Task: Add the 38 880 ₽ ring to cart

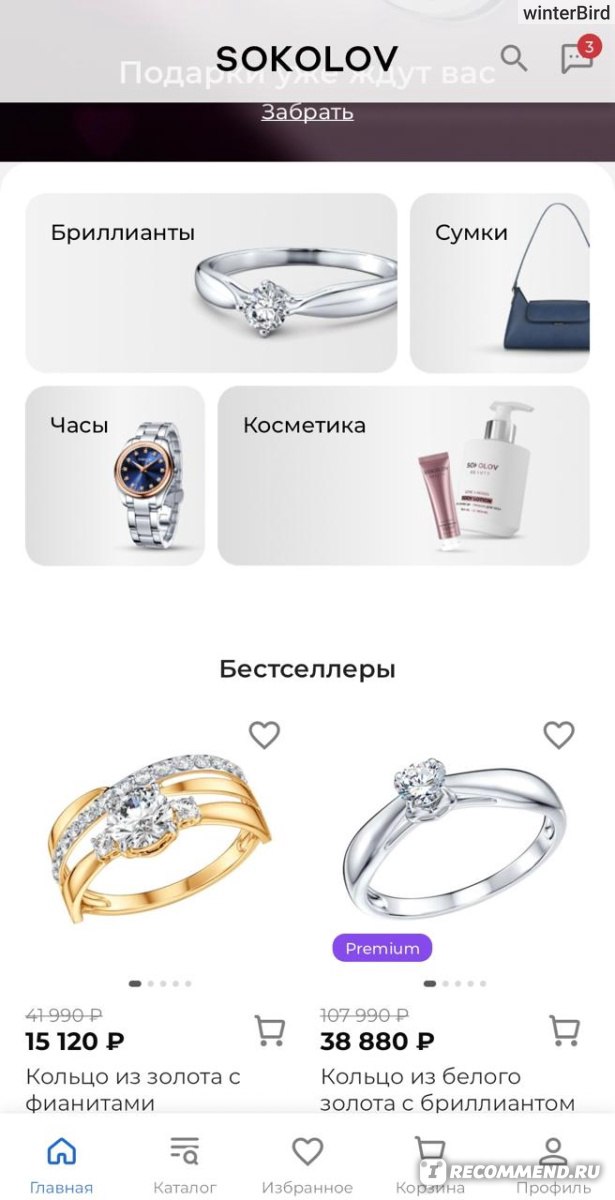Action: pos(565,1030)
